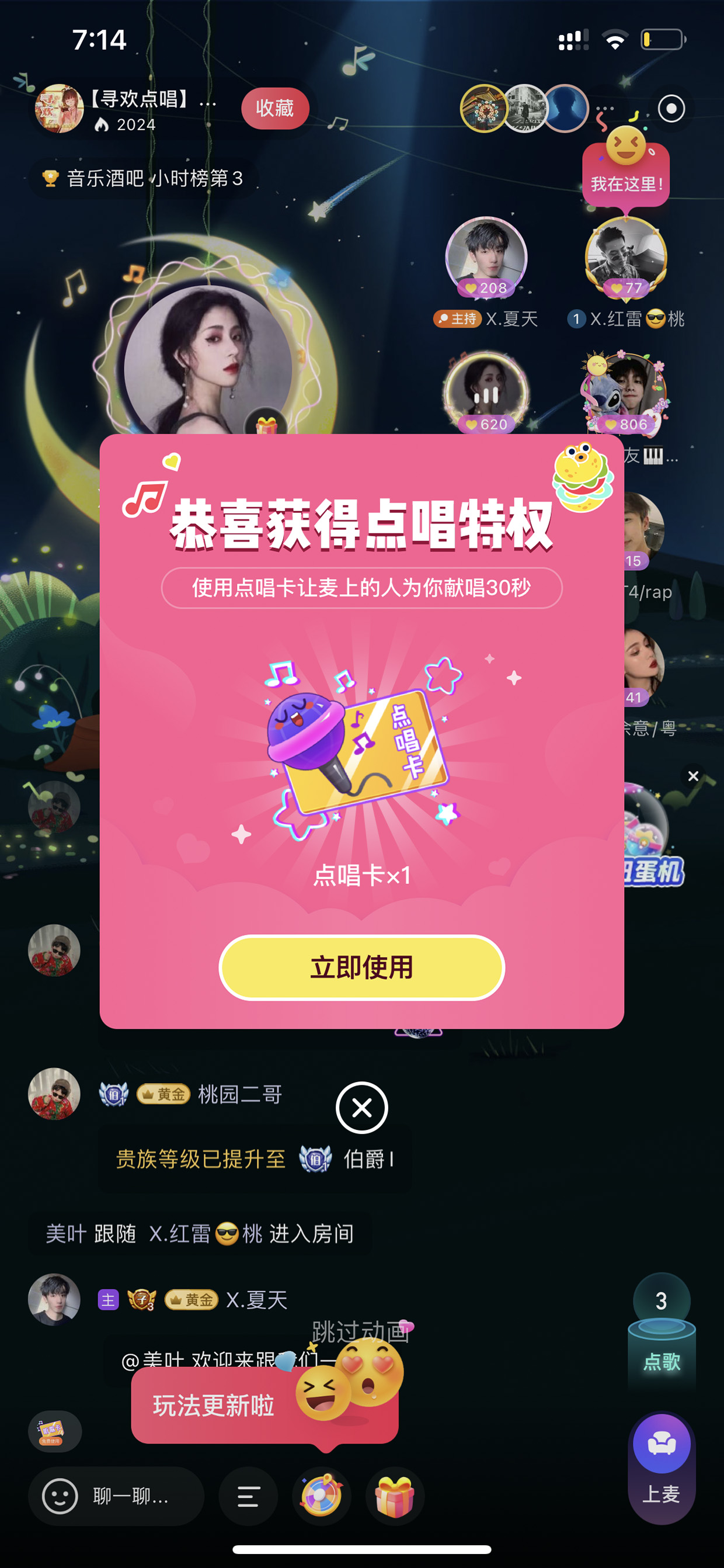The image size is (724, 1568).
Task: View host X.夏天's seat avatar
Action: pyautogui.click(x=486, y=257)
